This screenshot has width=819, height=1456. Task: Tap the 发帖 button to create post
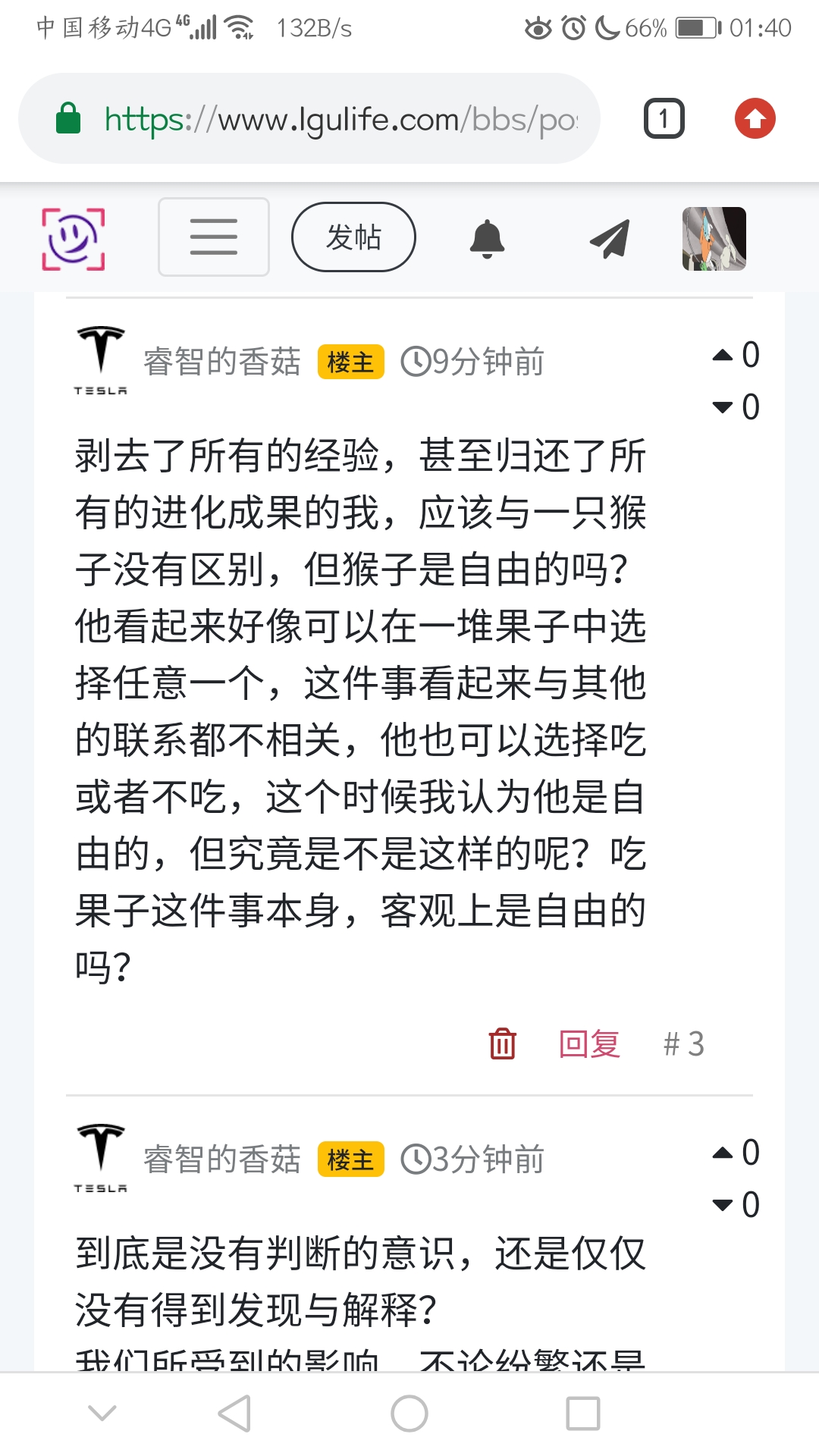coord(353,237)
